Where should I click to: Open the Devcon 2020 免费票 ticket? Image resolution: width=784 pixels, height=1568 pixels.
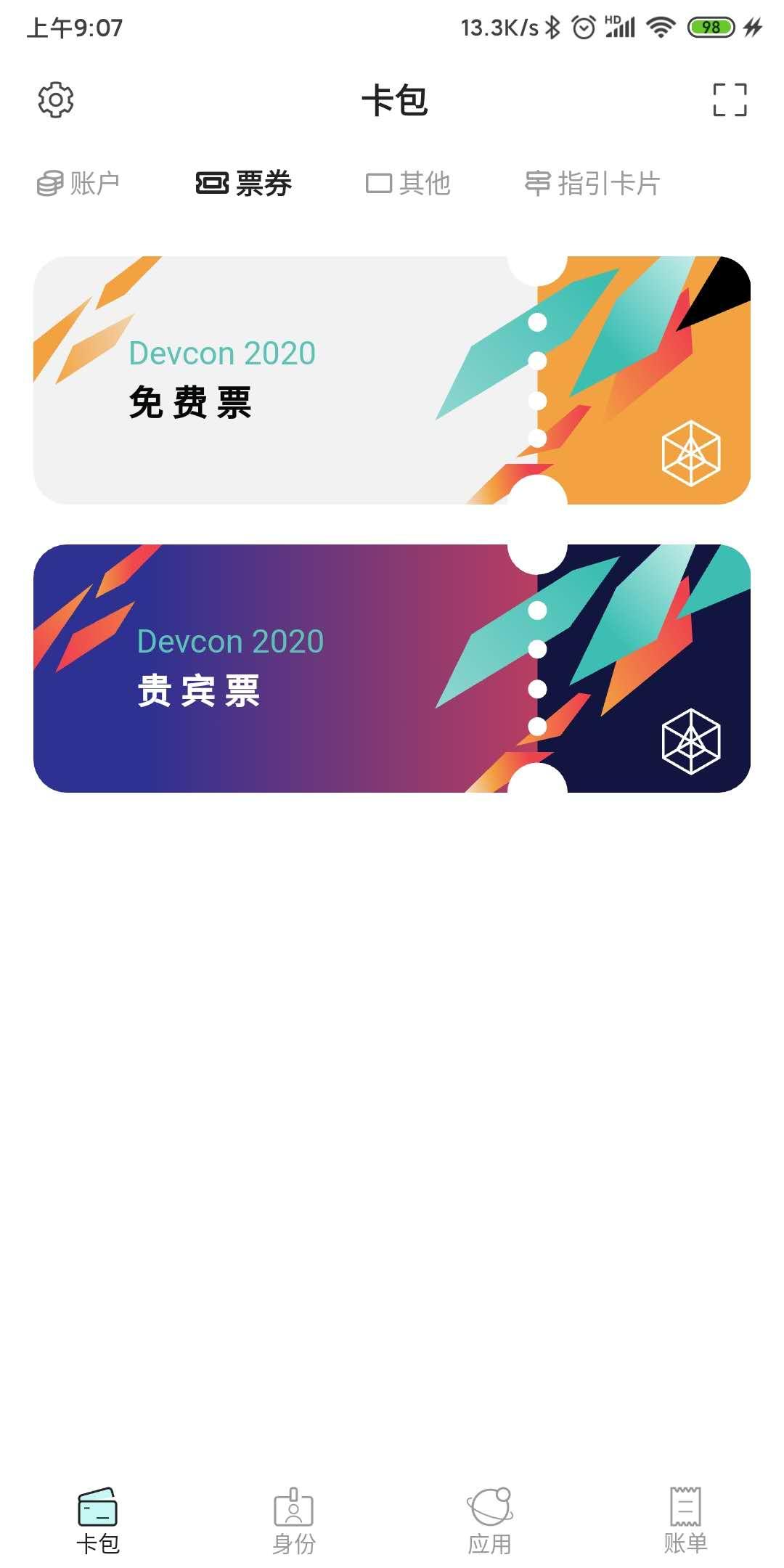coord(392,380)
